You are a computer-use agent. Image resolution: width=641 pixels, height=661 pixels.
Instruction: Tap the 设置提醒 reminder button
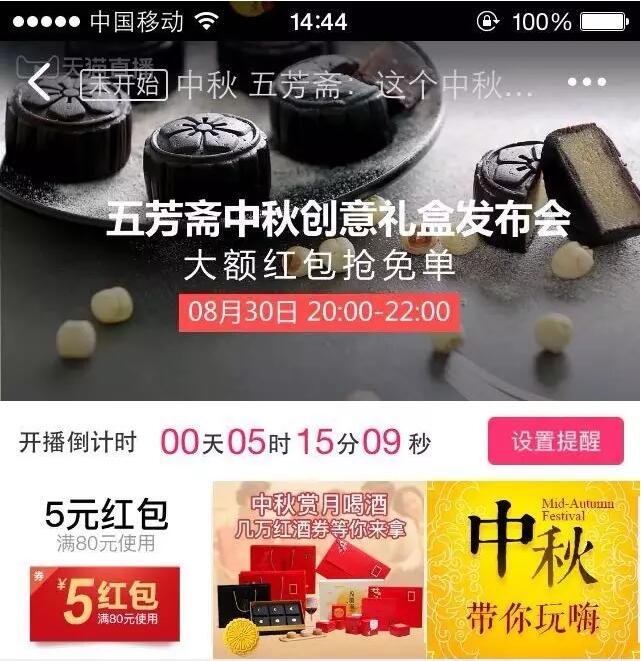click(556, 442)
